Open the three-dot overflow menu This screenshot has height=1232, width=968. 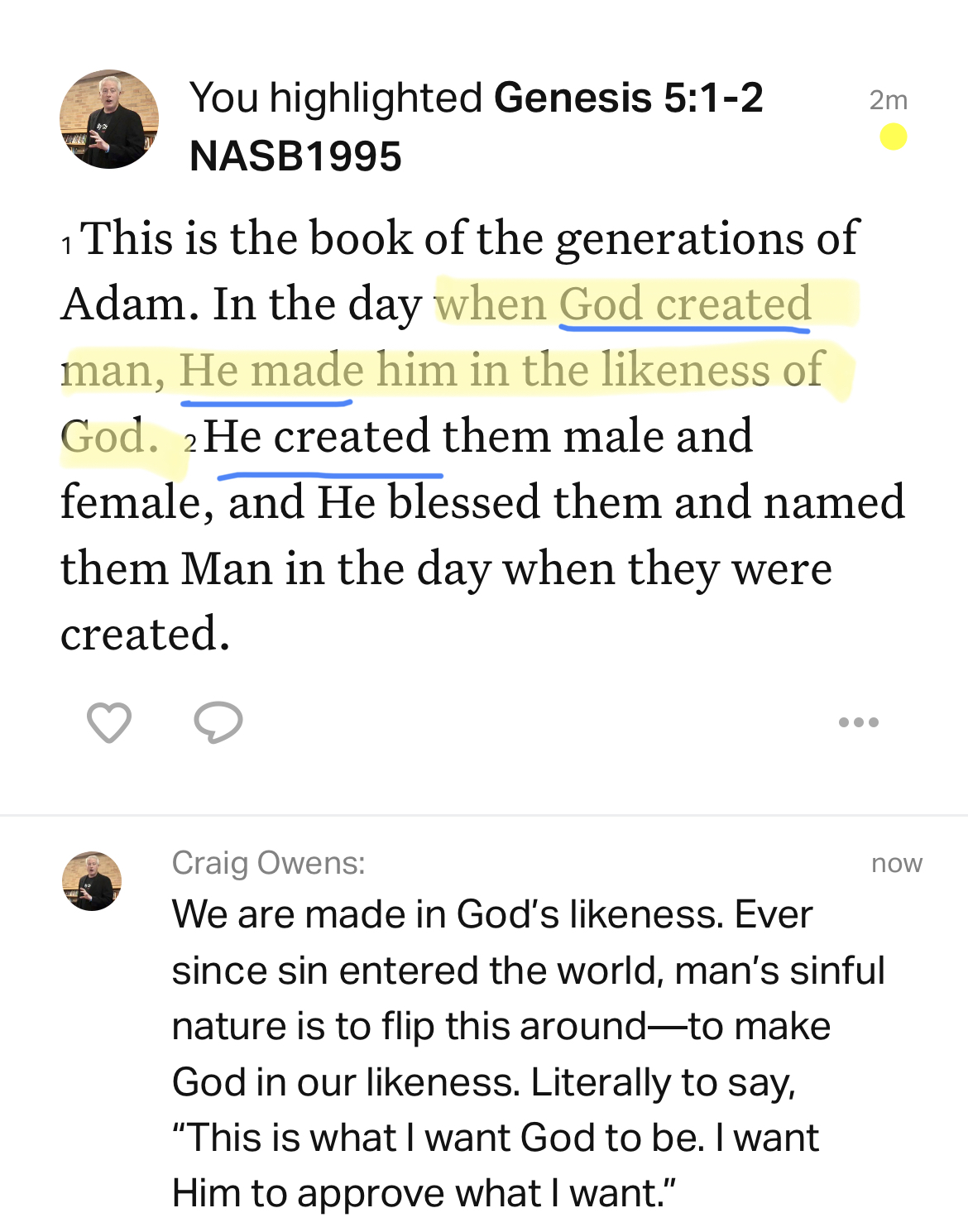coord(858,722)
